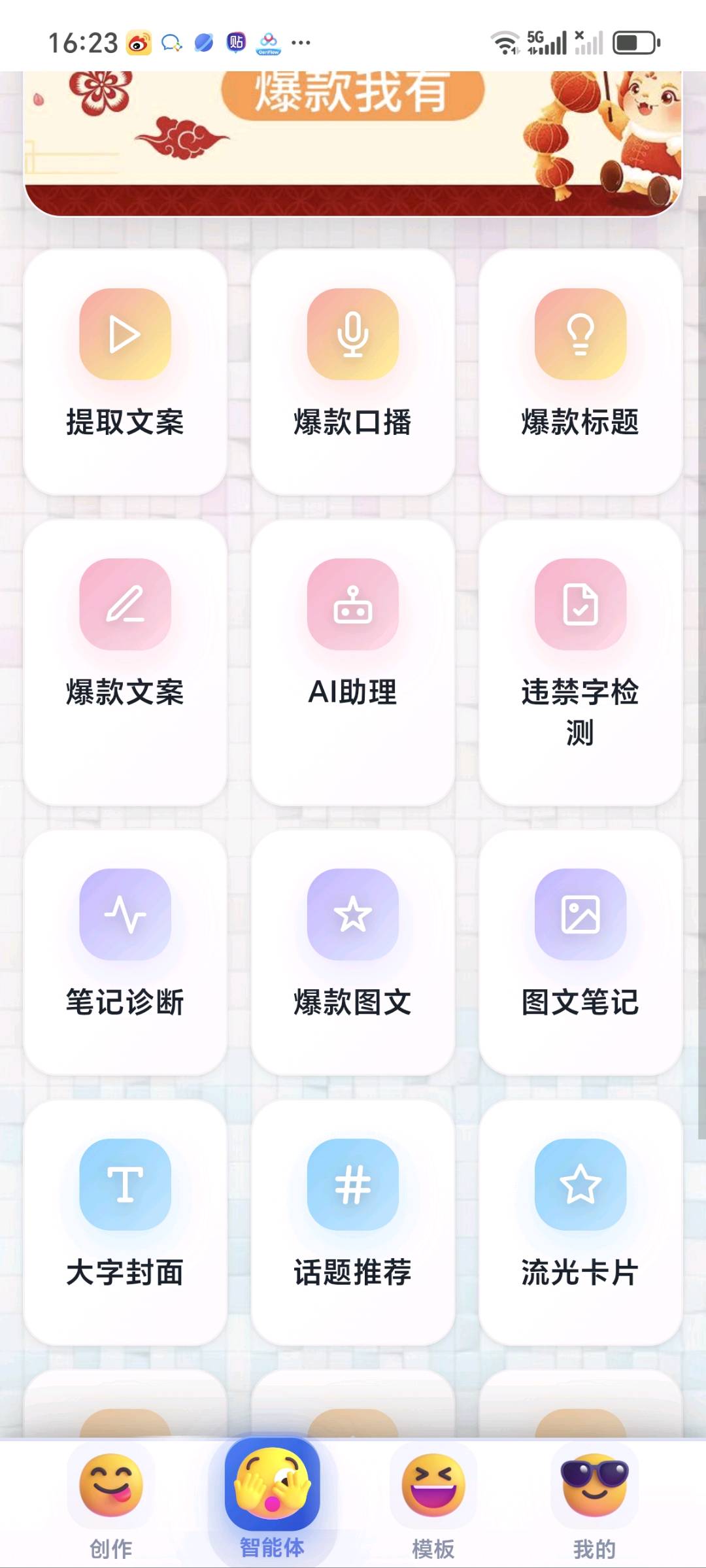This screenshot has width=706, height=1568.
Task: Select the 爆款口播 microphone tool
Action: coord(353,373)
